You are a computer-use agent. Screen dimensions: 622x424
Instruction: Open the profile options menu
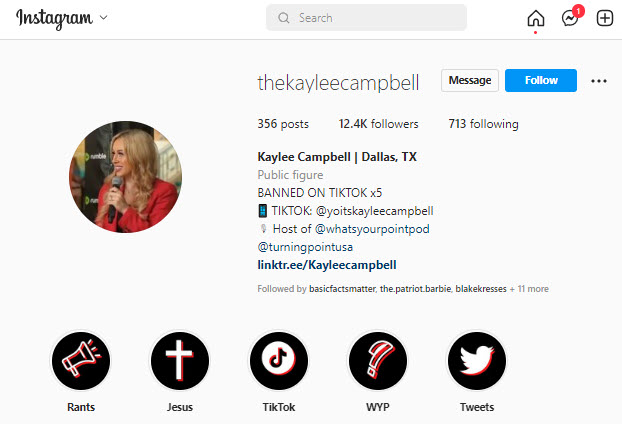(x=599, y=81)
